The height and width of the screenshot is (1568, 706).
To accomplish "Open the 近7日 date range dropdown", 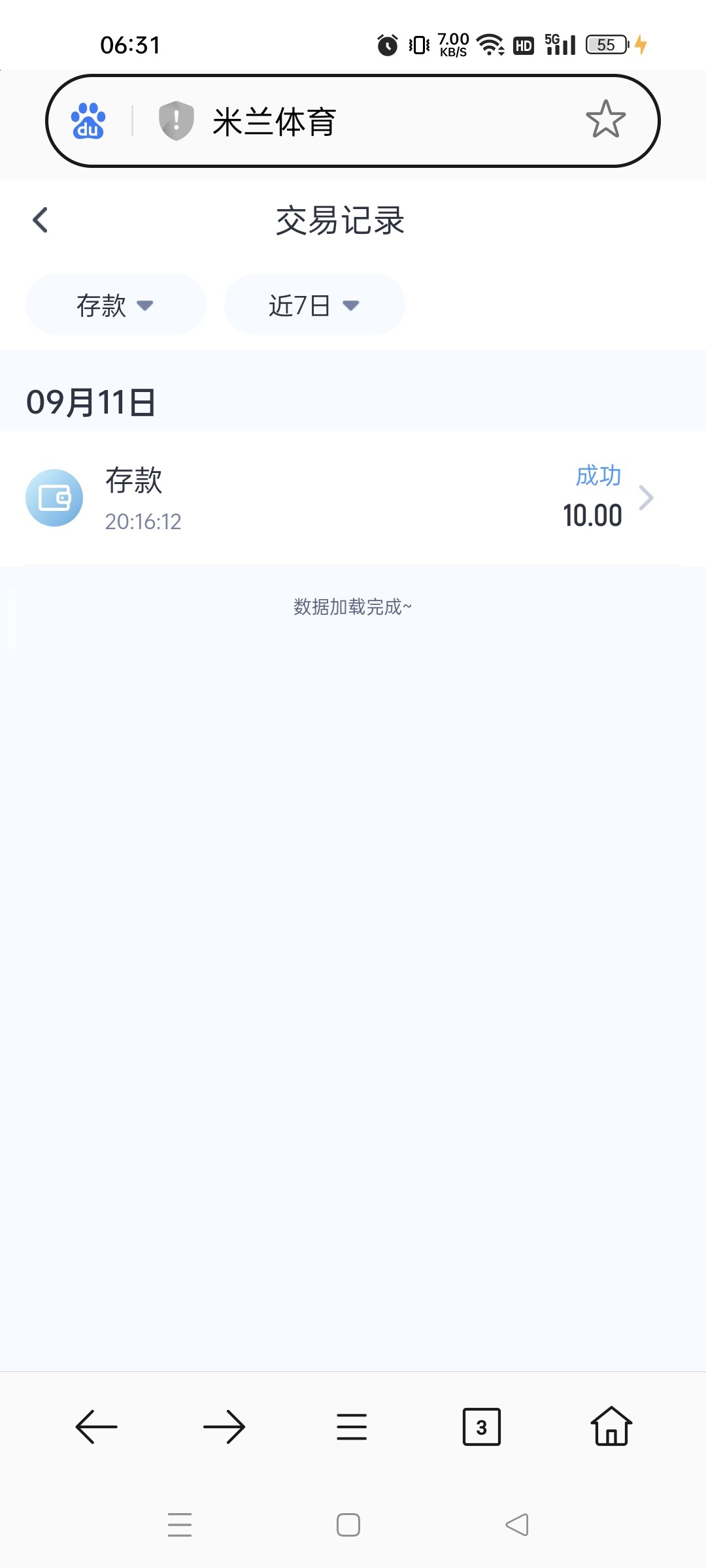I will tap(314, 305).
